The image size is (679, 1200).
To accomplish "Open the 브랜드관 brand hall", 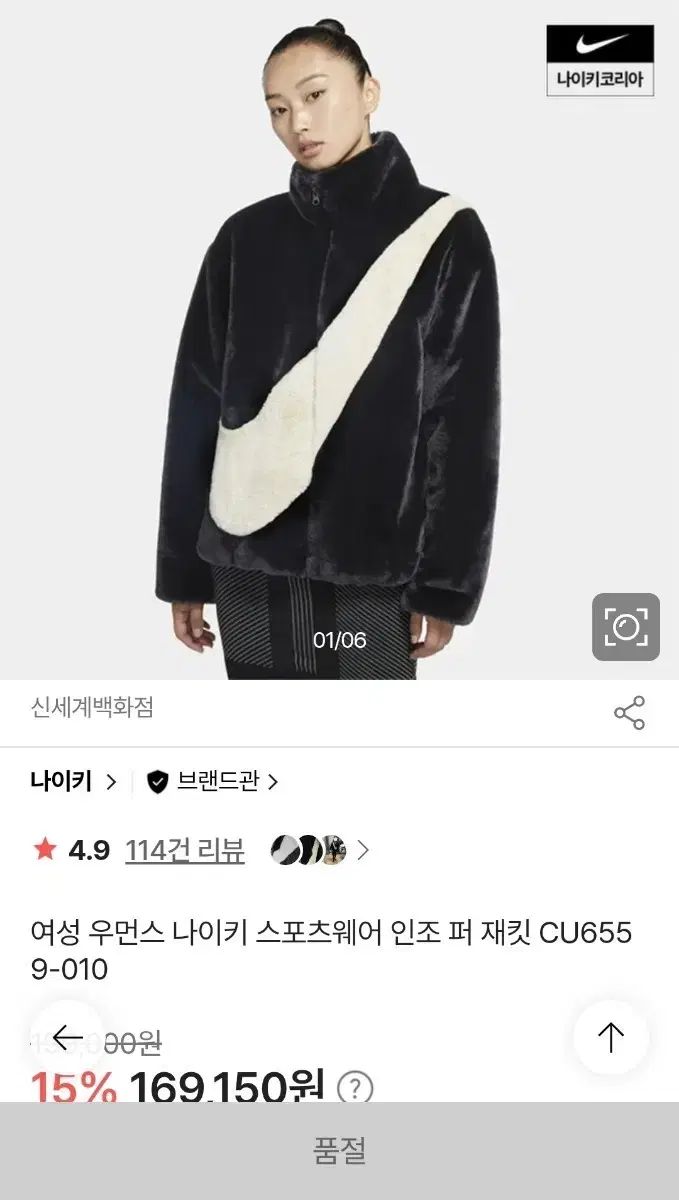I will (x=212, y=782).
